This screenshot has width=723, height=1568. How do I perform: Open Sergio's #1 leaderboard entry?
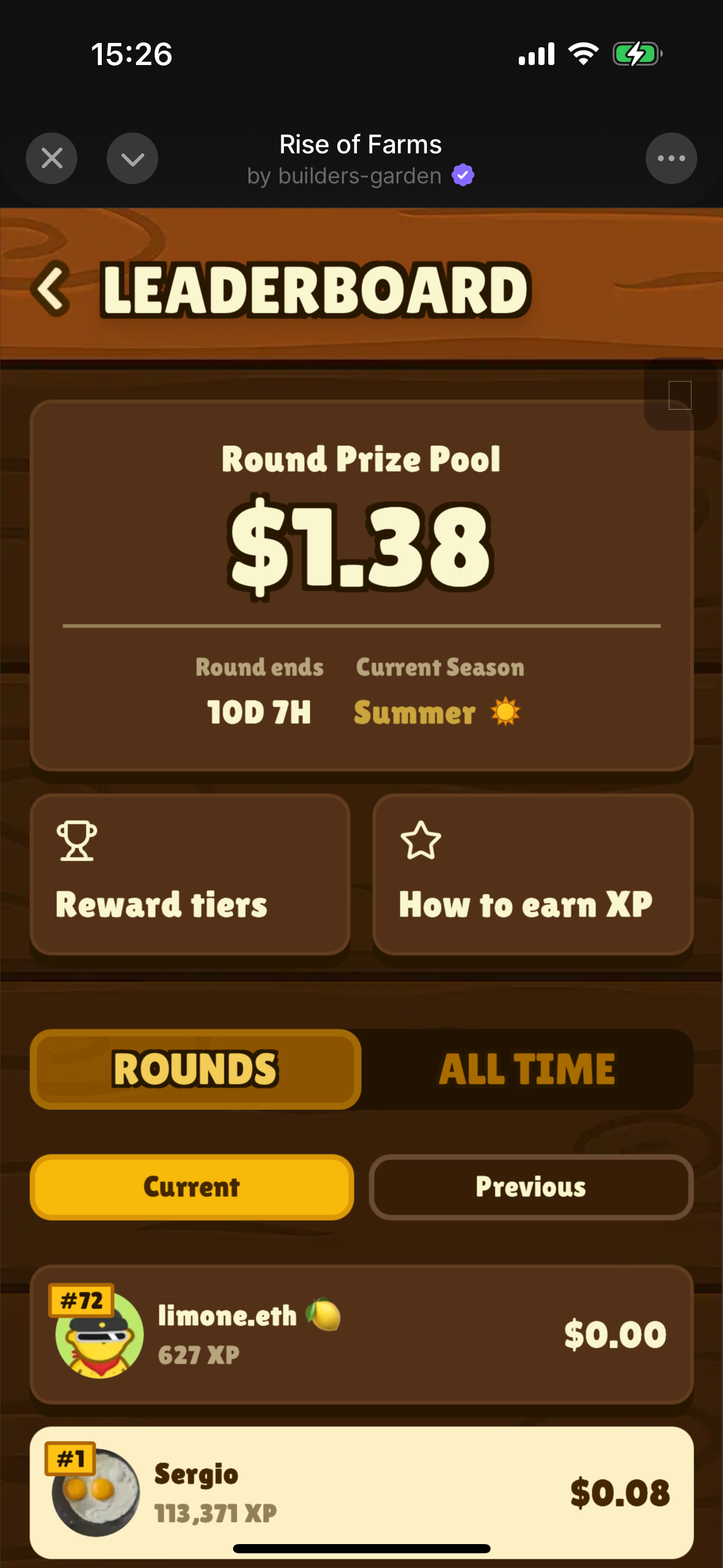361,1492
